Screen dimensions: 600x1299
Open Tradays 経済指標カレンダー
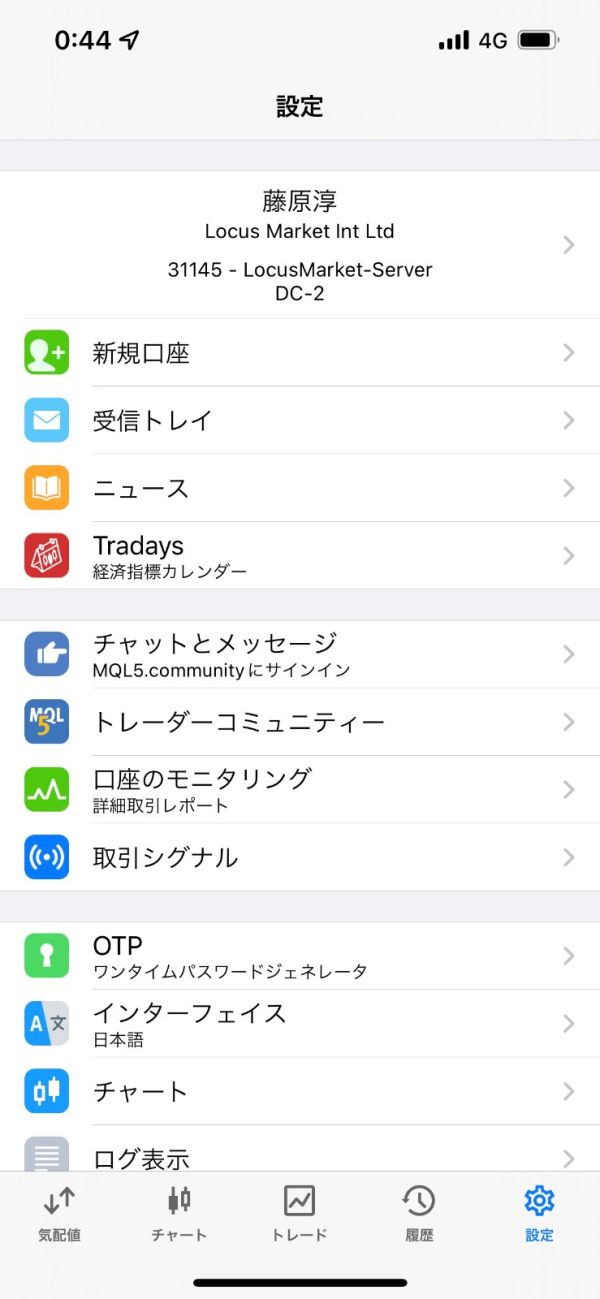(300, 555)
